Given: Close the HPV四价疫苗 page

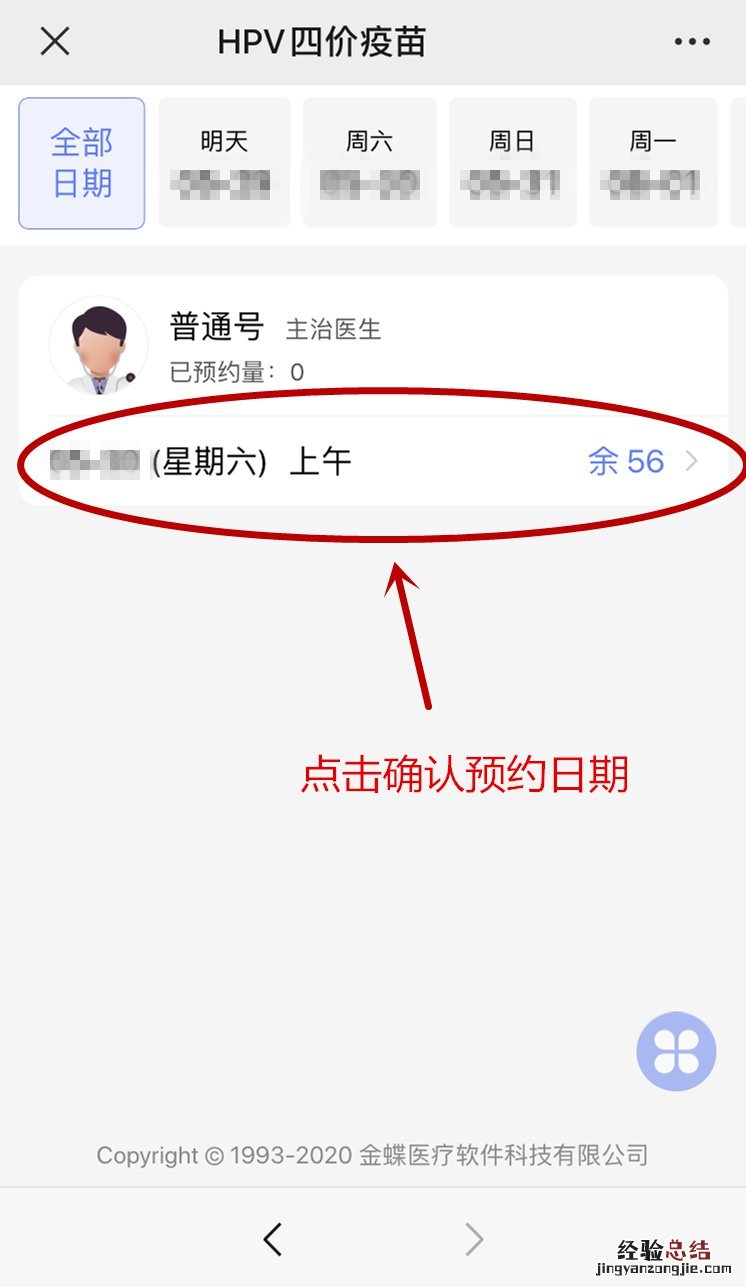Looking at the screenshot, I should pyautogui.click(x=55, y=41).
